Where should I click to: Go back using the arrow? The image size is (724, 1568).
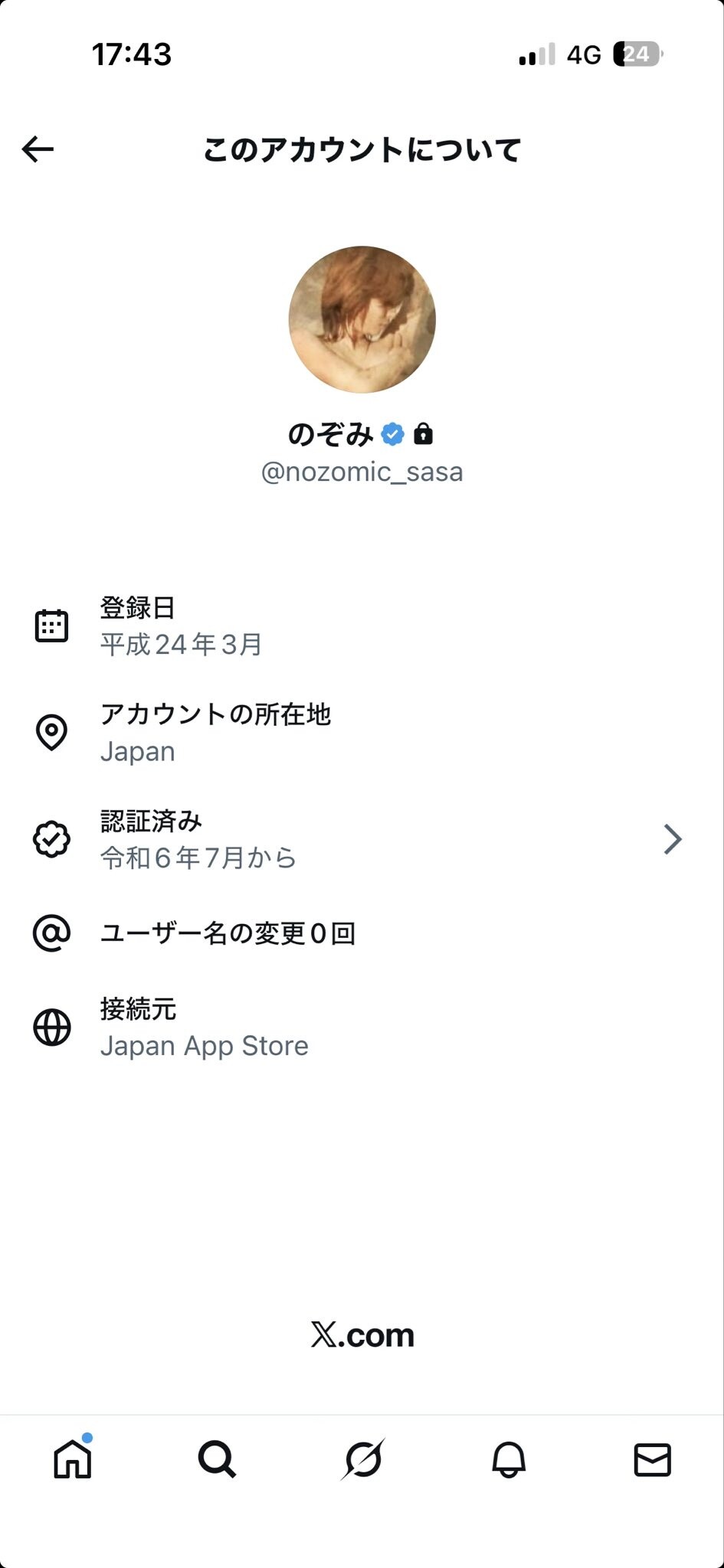38,149
